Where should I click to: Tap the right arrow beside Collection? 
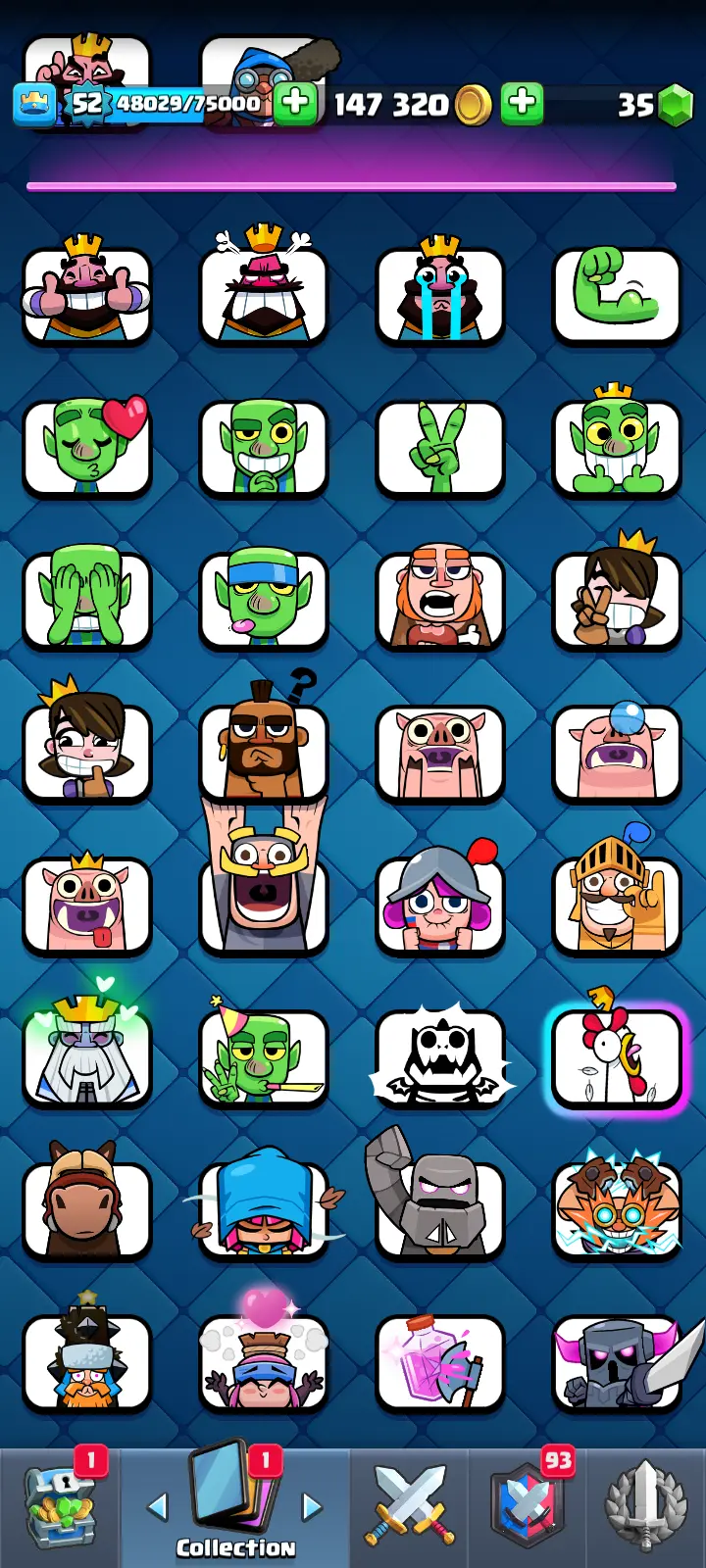click(x=312, y=1506)
